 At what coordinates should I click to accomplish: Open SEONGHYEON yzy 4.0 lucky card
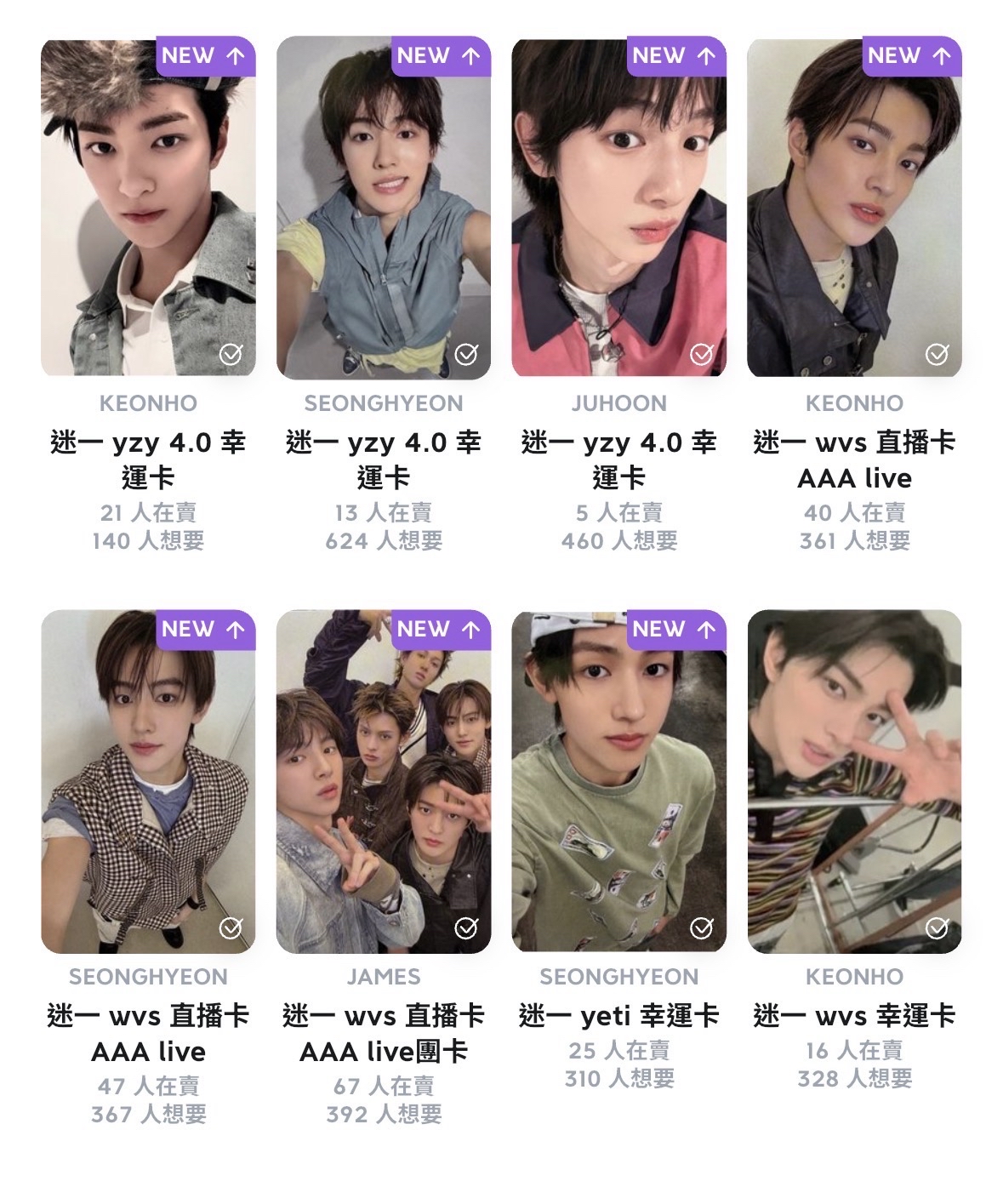[x=383, y=208]
